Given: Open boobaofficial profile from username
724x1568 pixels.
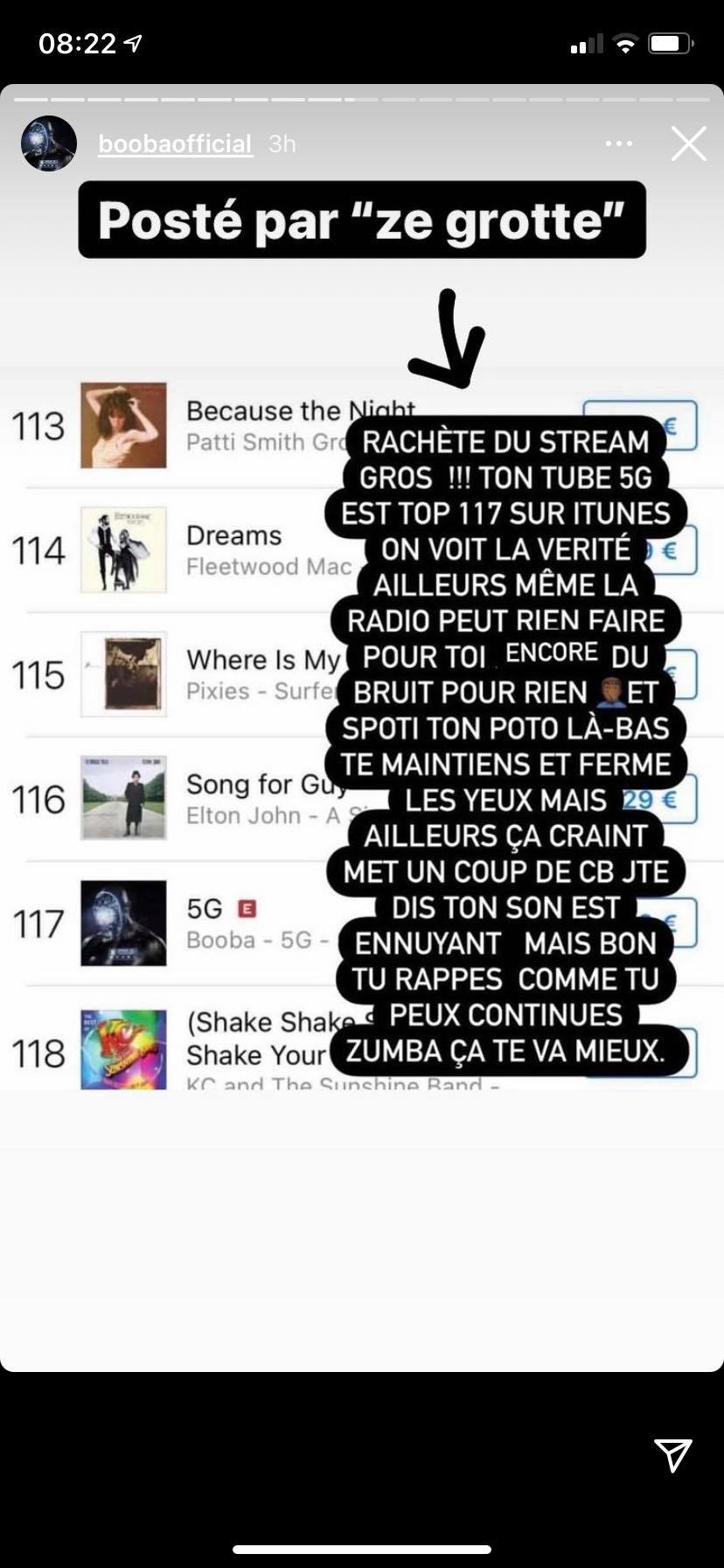Looking at the screenshot, I should click(175, 144).
